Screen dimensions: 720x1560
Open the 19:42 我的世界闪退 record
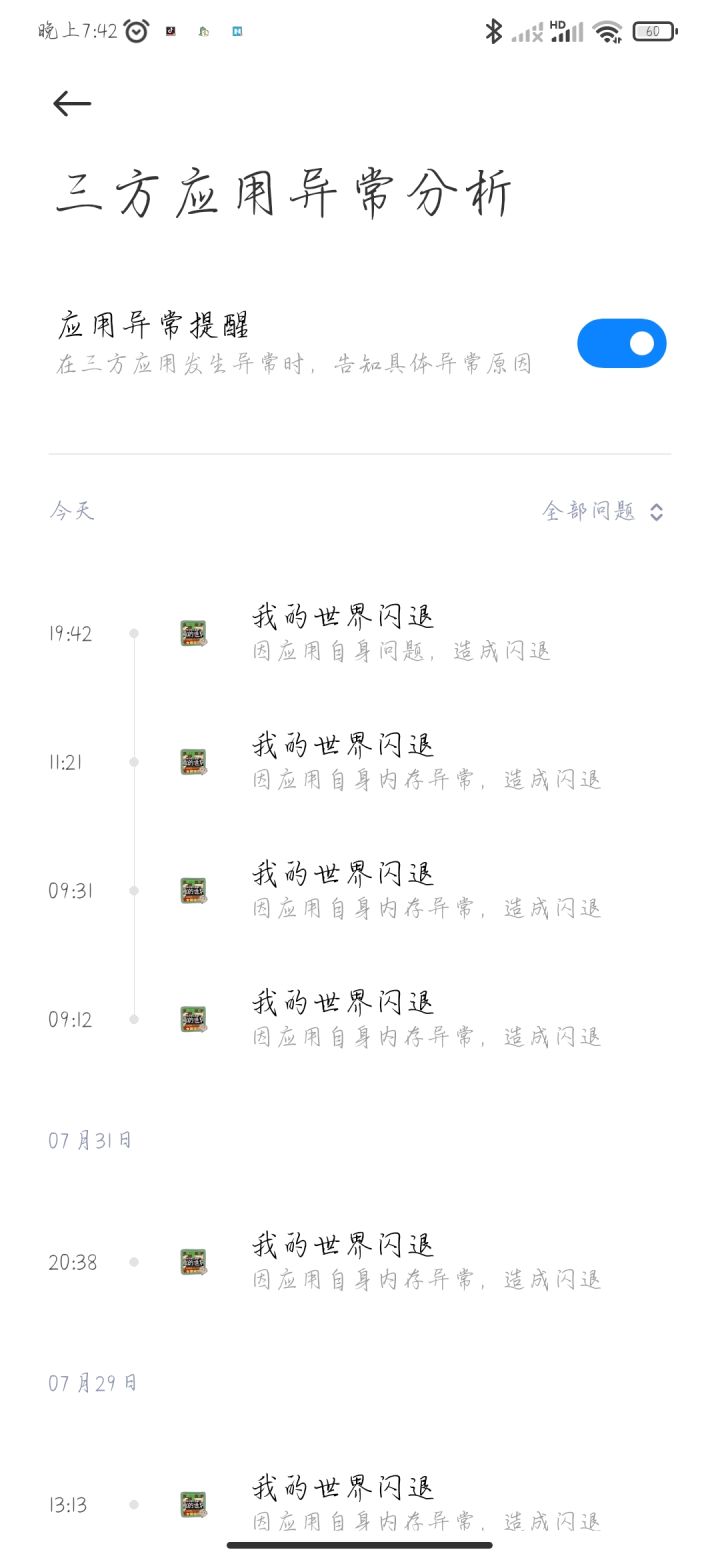(400, 633)
